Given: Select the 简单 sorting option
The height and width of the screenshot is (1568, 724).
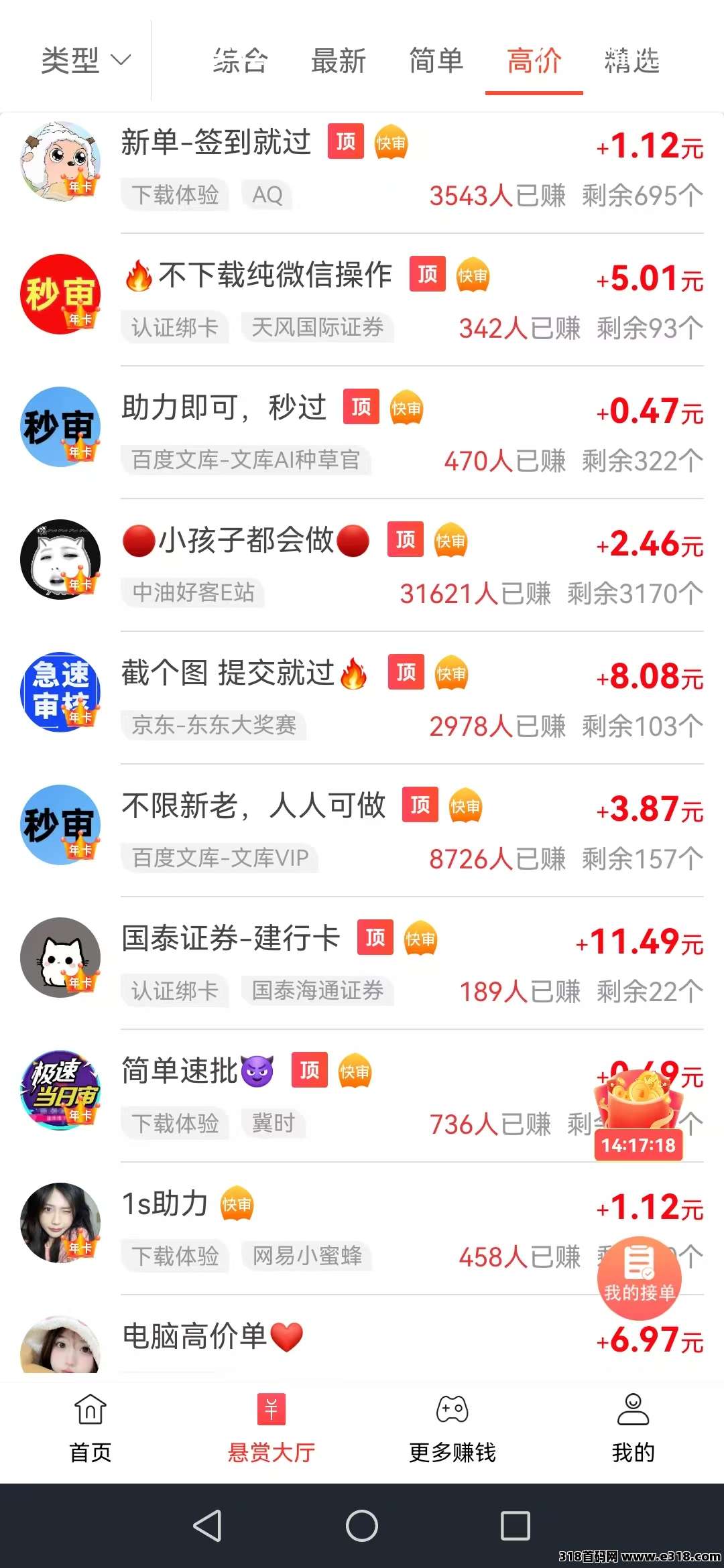Looking at the screenshot, I should tap(434, 61).
